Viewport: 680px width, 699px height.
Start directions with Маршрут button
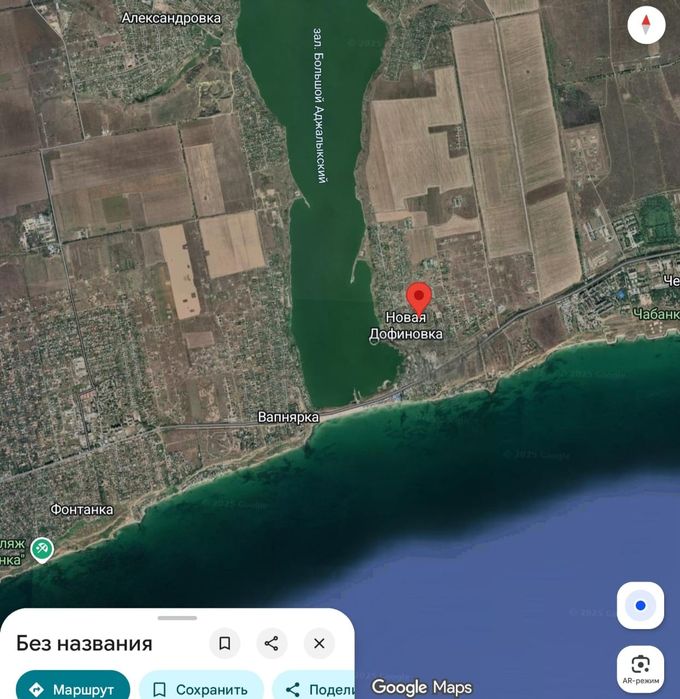[72, 688]
